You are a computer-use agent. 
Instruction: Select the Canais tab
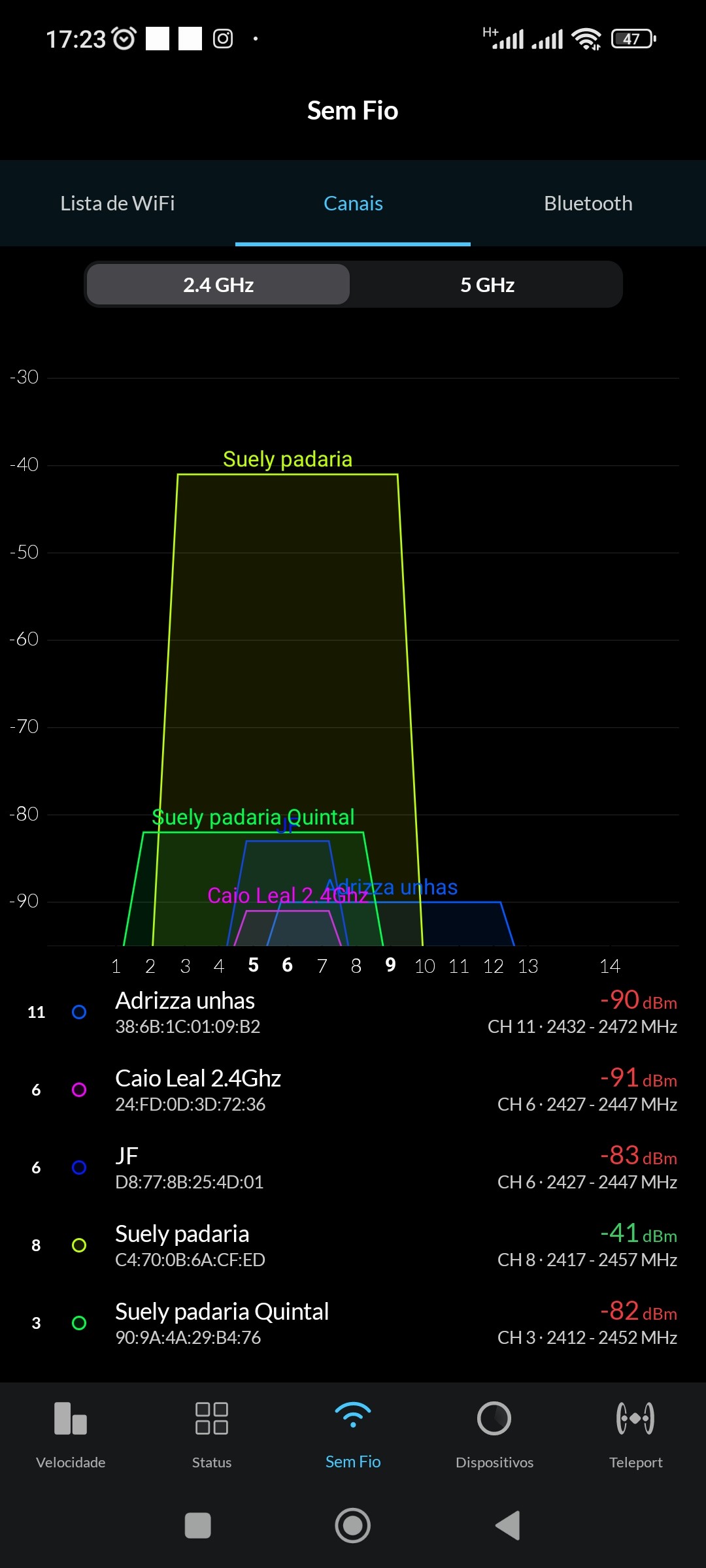pos(353,203)
